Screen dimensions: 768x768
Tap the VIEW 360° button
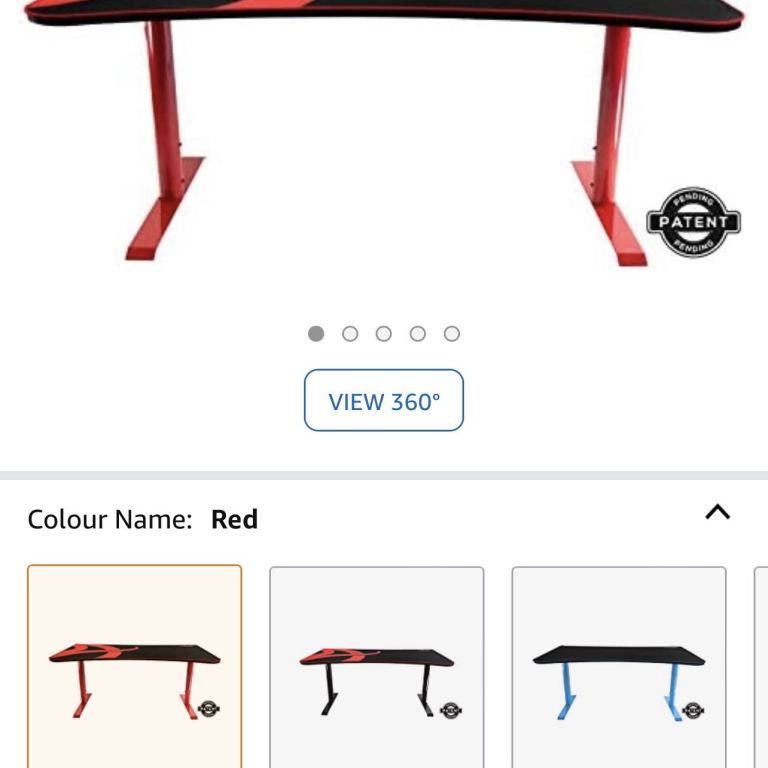coord(384,401)
